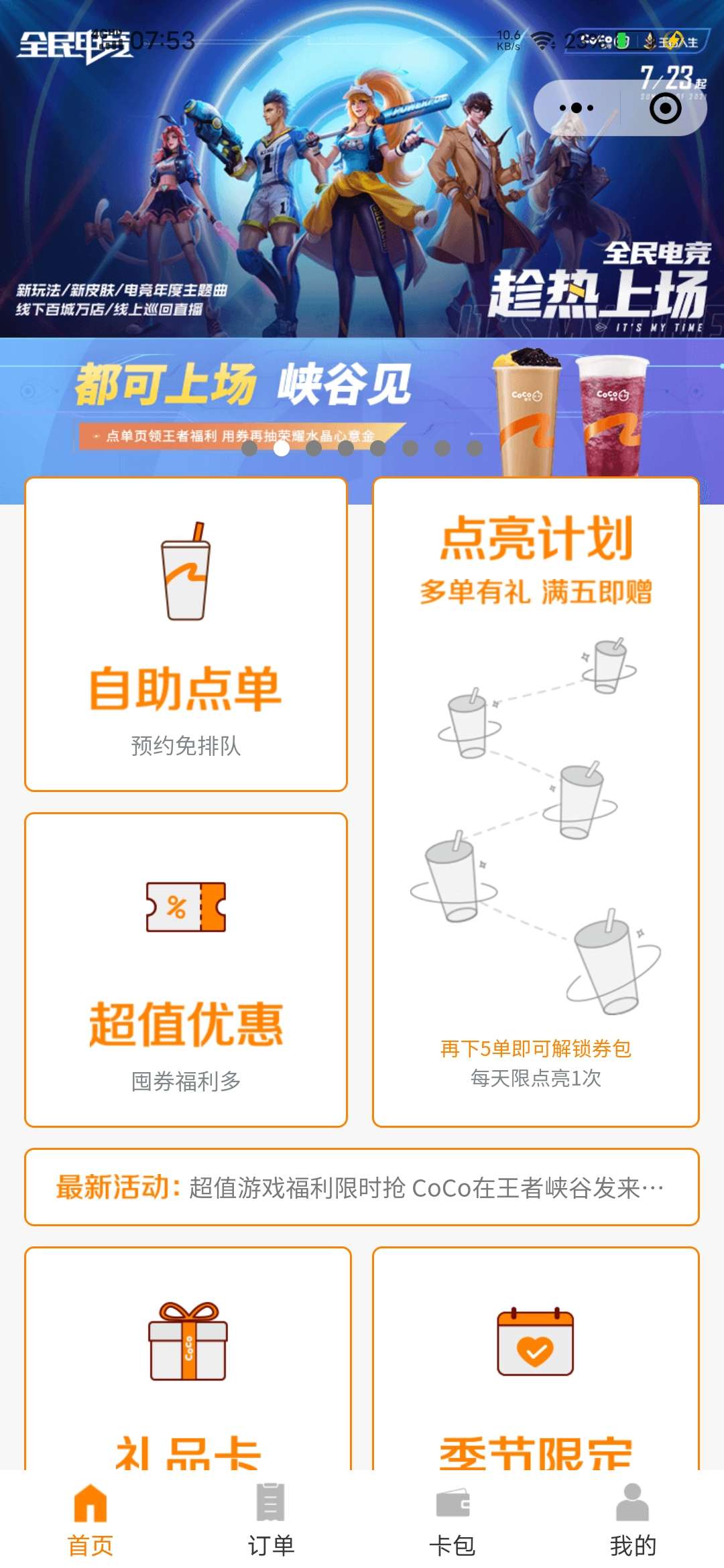
Task: Close the mini program via circle icon
Action: [x=665, y=108]
